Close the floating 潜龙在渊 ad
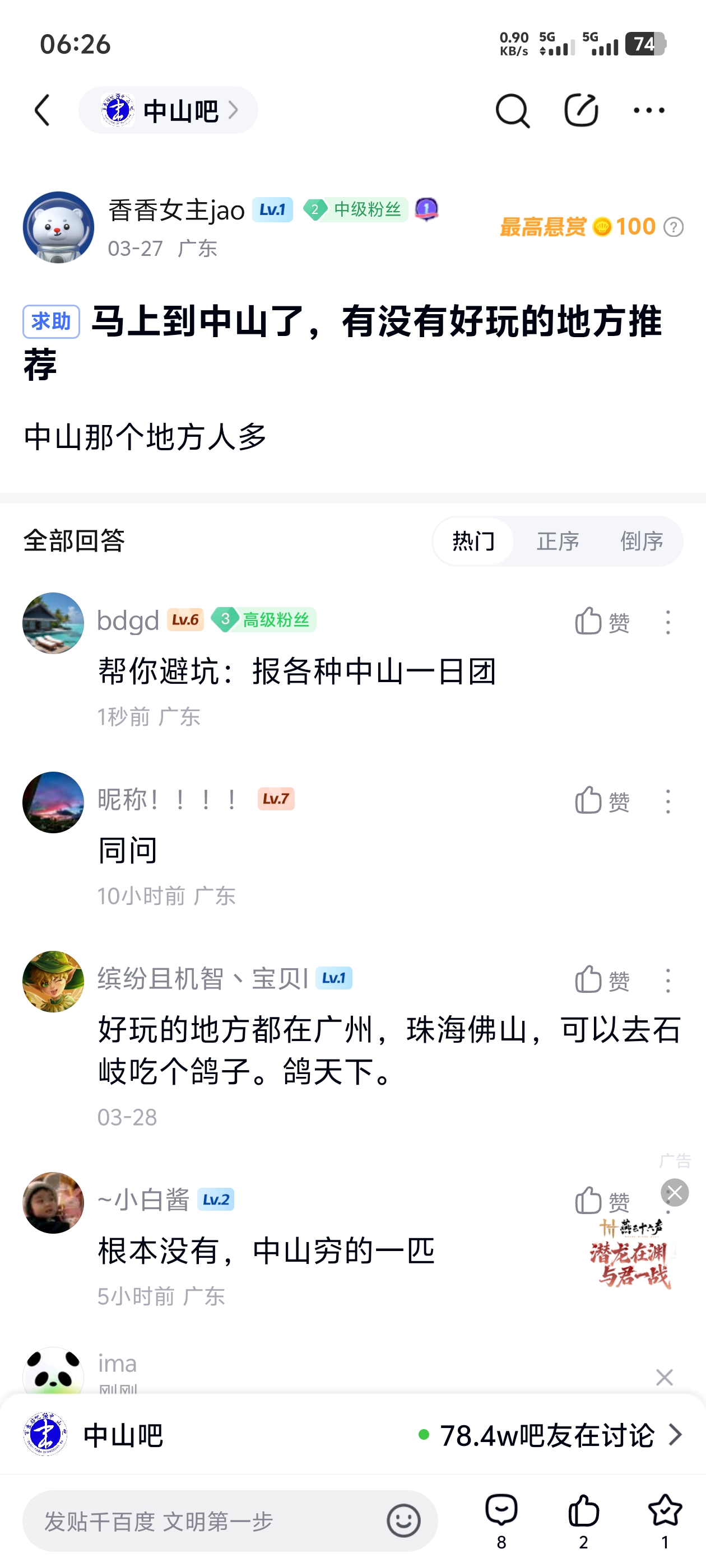 pos(674,1192)
